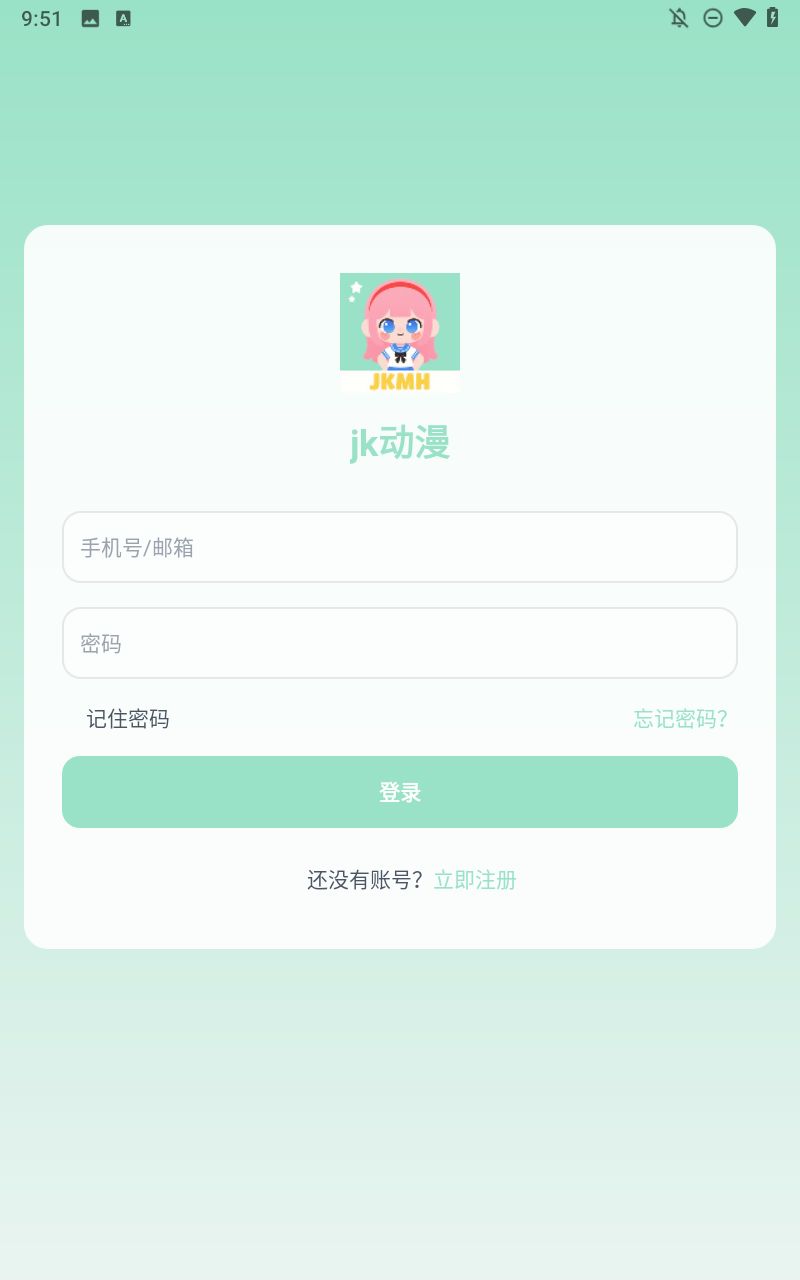Image resolution: width=800 pixels, height=1280 pixels.
Task: Click the clock showing 9:51
Action: click(x=41, y=17)
